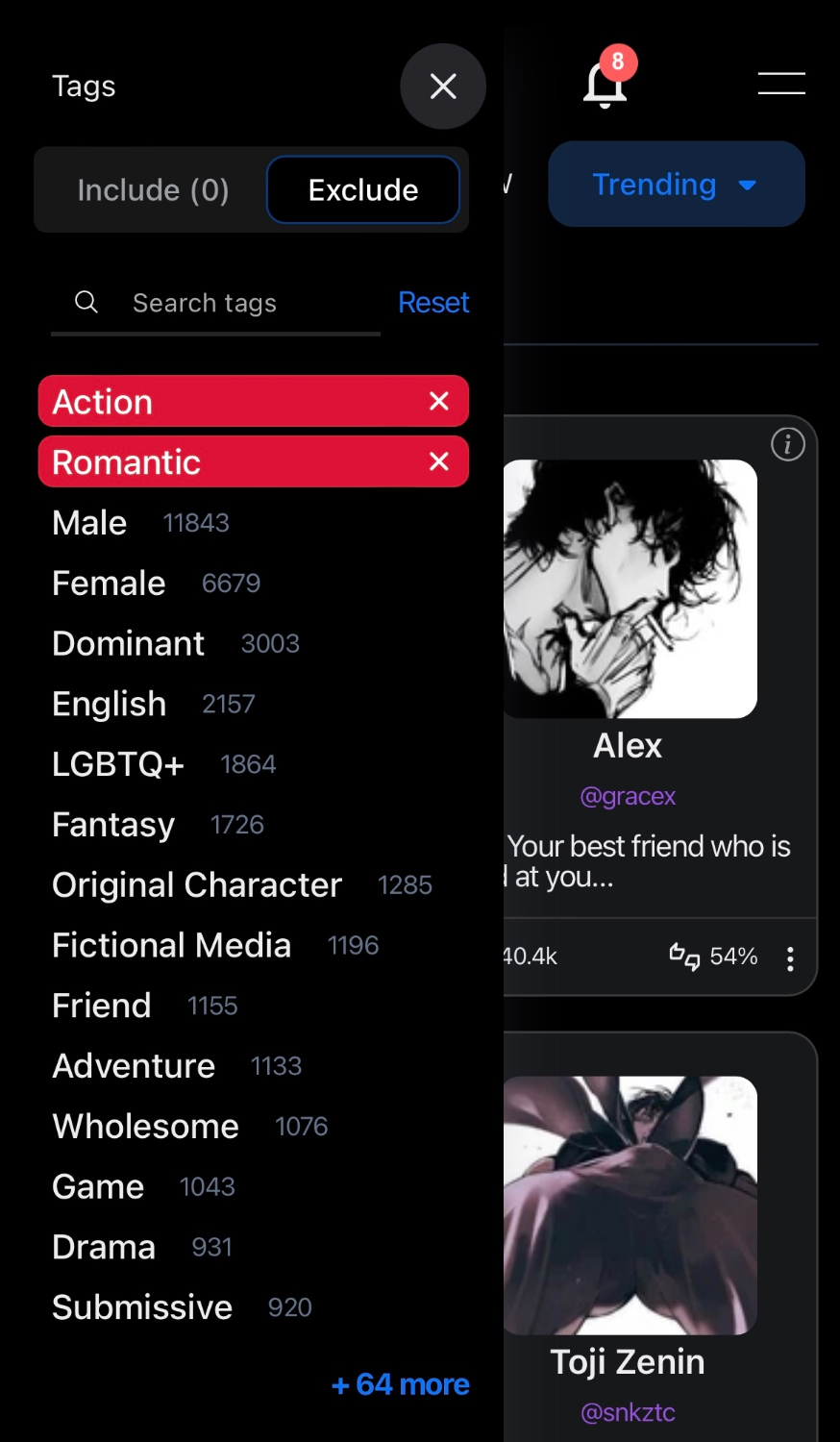The image size is (840, 1442).
Task: Switch to the Include tab
Action: [153, 190]
